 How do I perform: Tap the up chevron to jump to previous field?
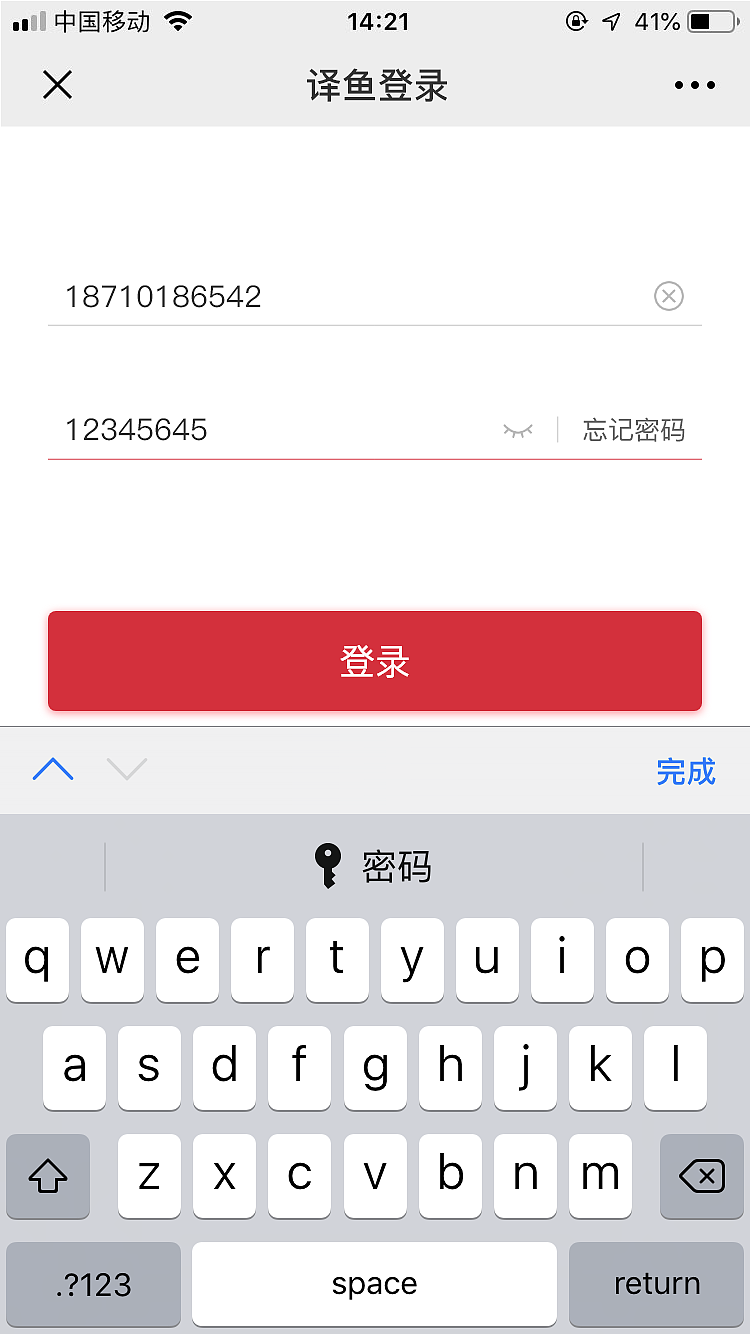pos(52,770)
